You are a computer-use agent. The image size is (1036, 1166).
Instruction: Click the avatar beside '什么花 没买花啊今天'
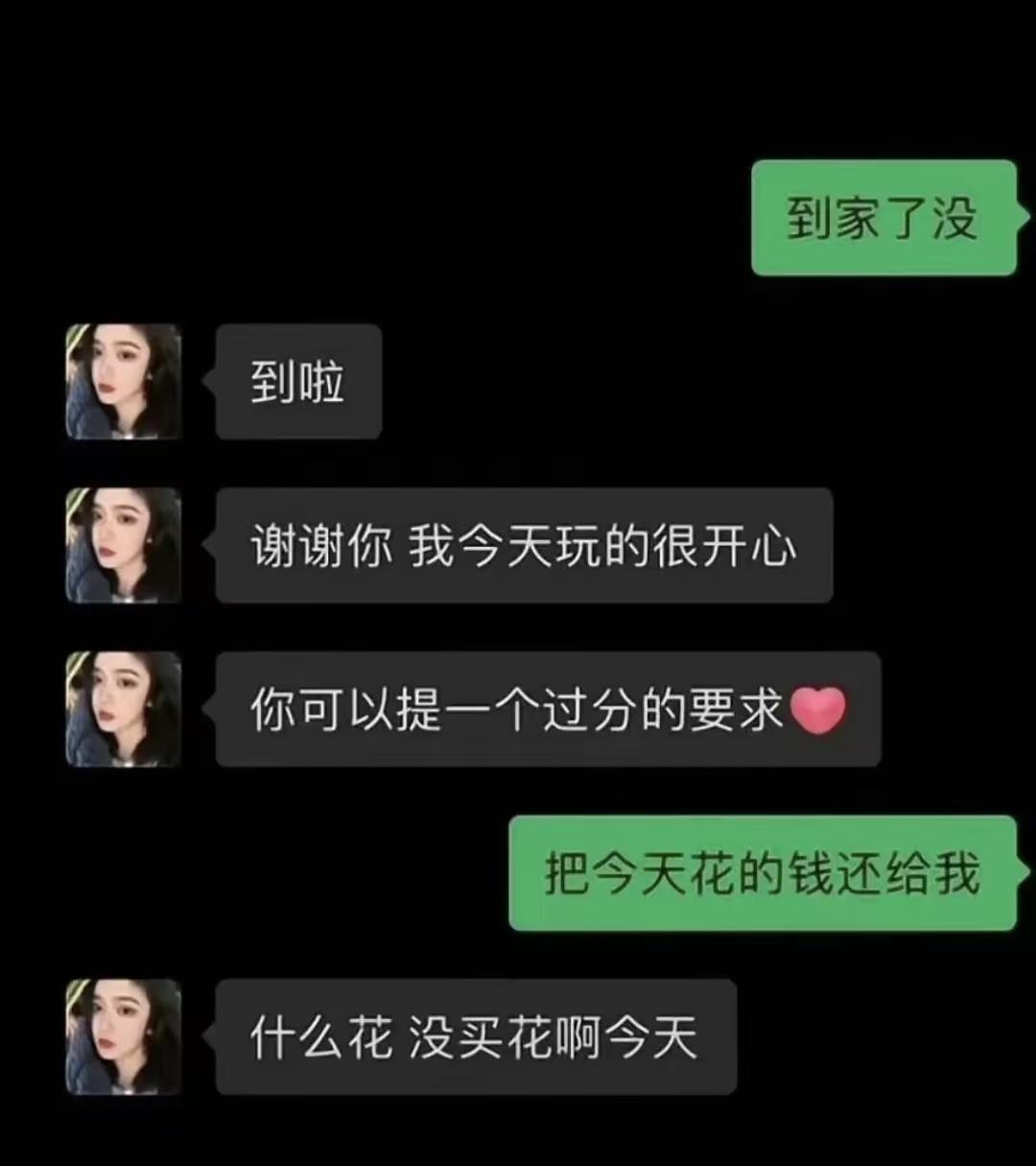coord(123,1035)
